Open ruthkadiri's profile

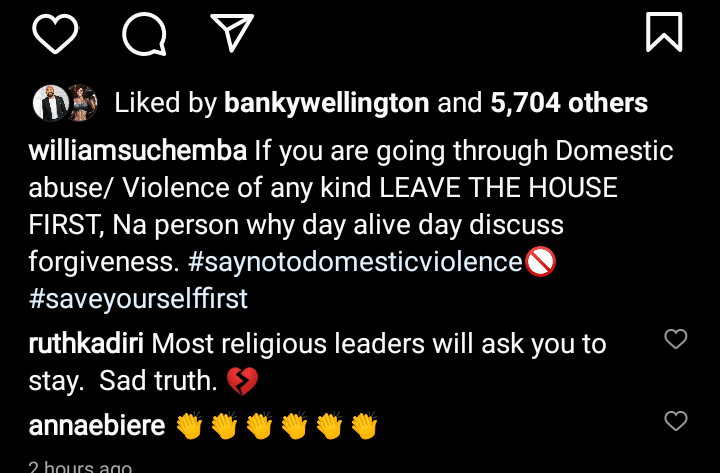[x=87, y=345]
